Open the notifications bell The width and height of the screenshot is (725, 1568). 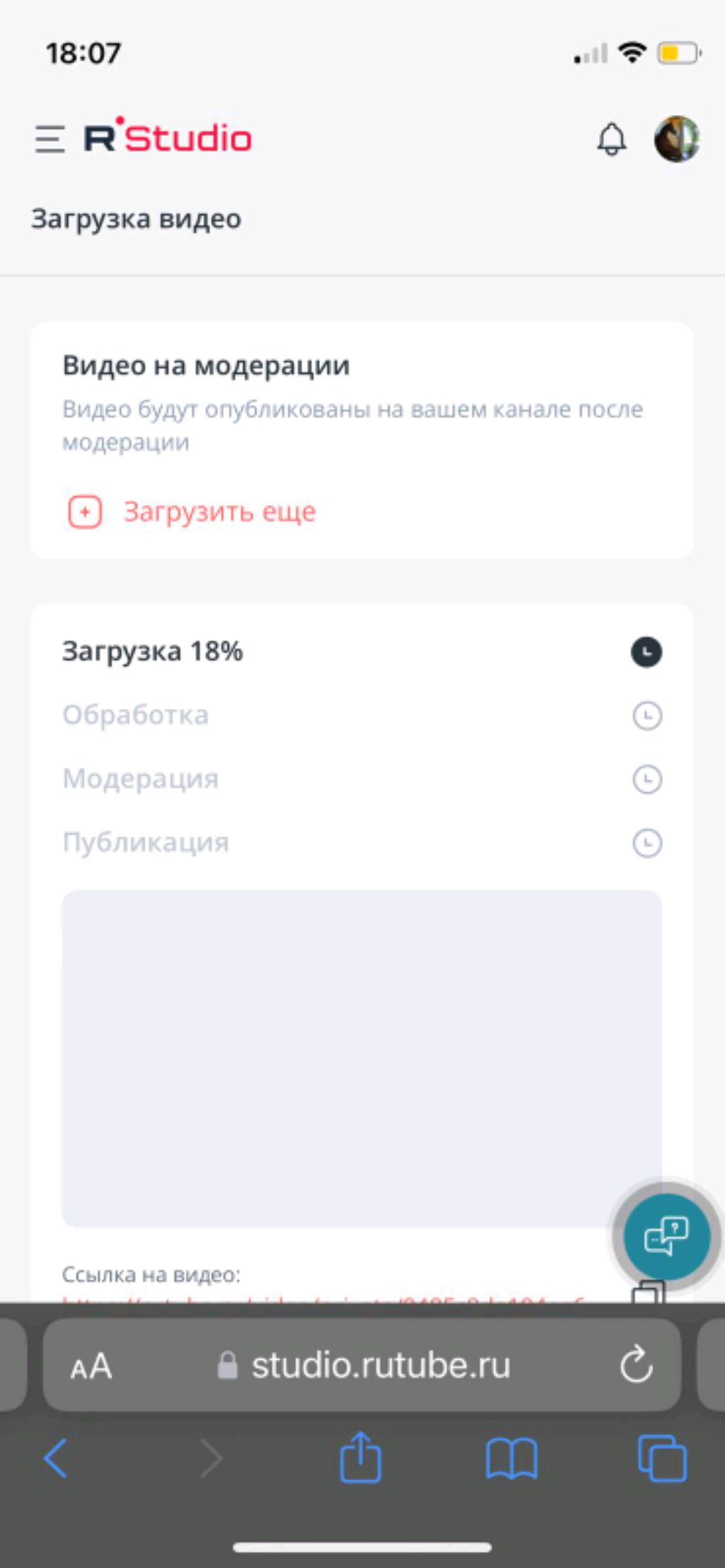point(612,139)
